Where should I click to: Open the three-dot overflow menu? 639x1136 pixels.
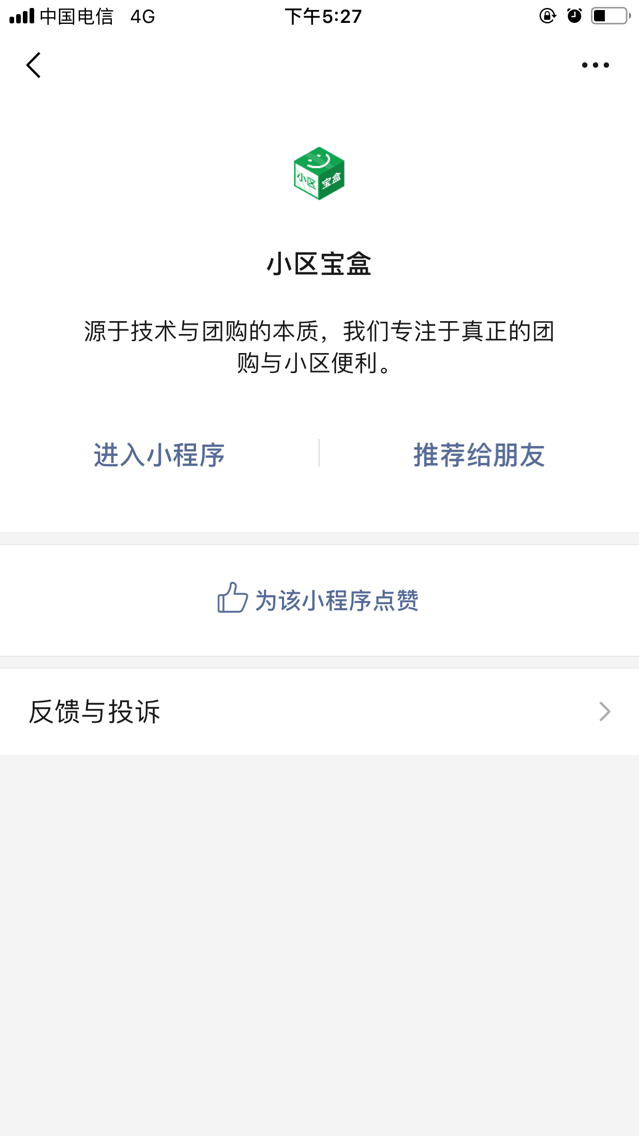[595, 66]
